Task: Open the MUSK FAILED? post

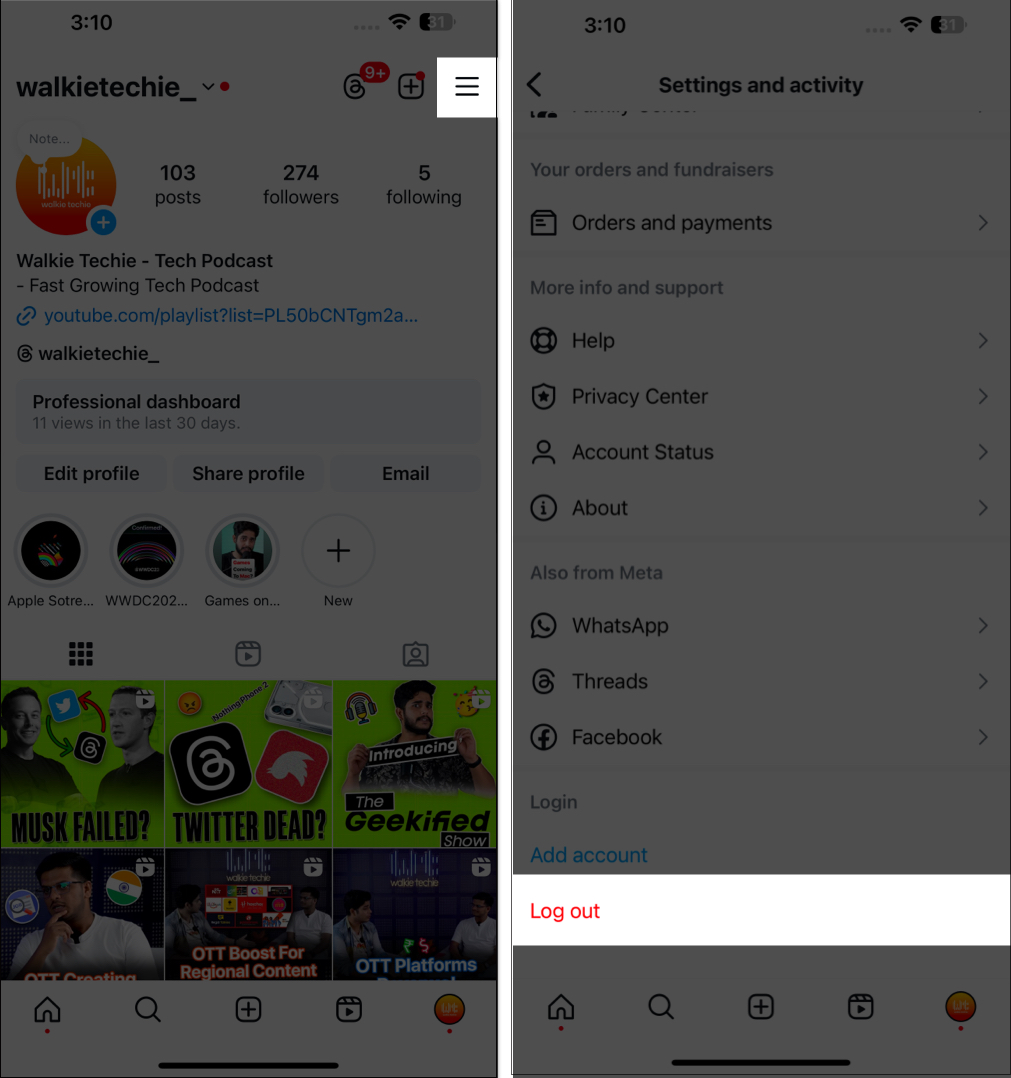Action: [x=82, y=764]
